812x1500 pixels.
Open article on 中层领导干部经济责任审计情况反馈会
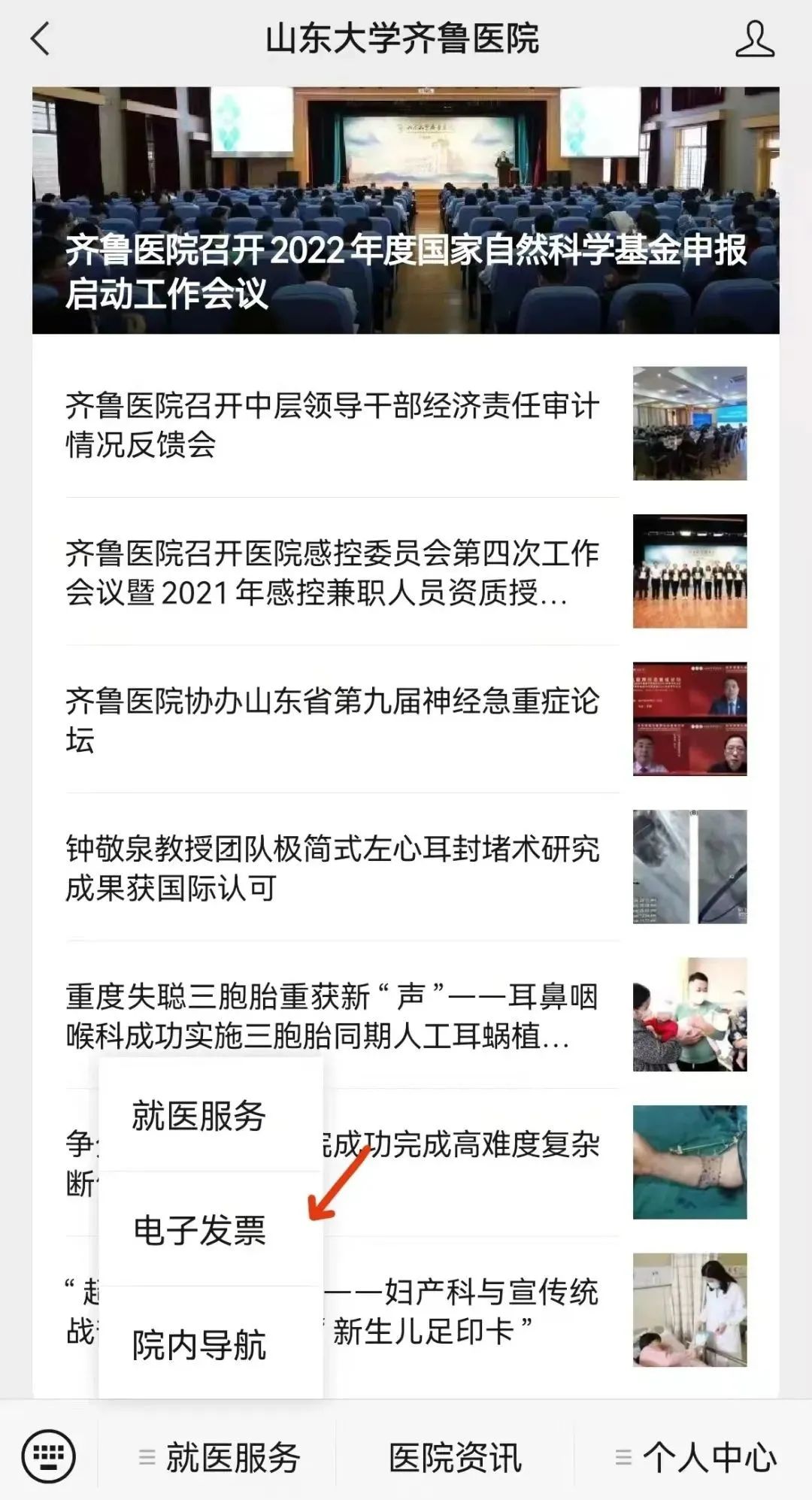pyautogui.click(x=332, y=425)
